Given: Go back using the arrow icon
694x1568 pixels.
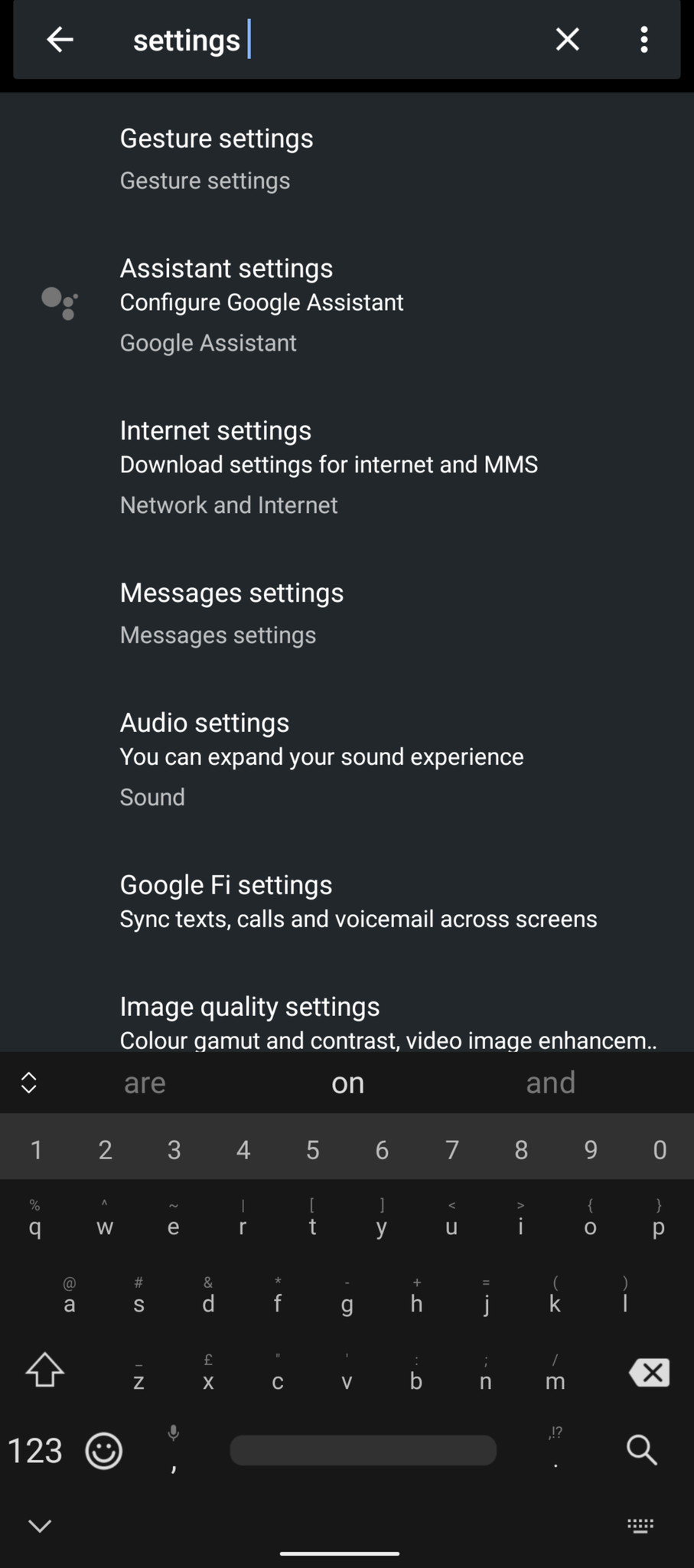Looking at the screenshot, I should click(x=60, y=39).
